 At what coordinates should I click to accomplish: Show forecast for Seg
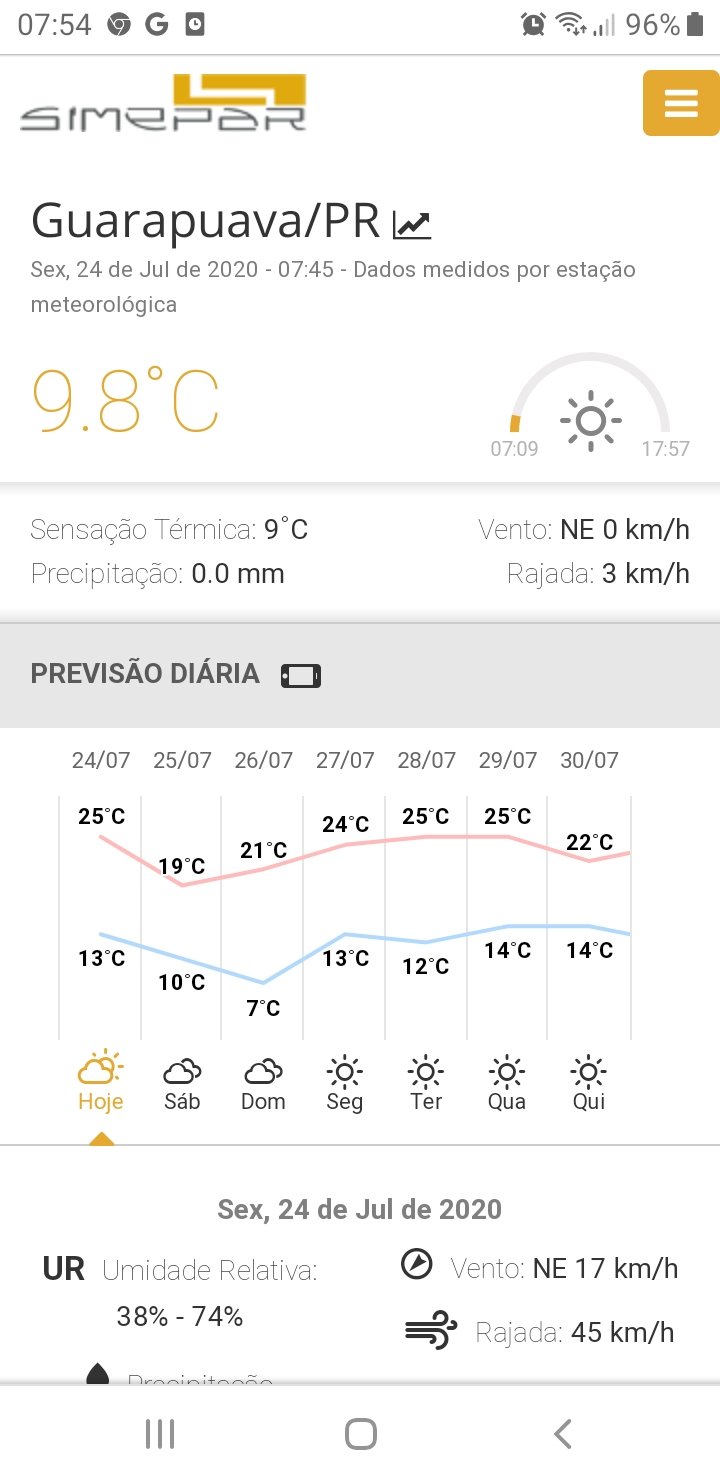(x=345, y=1082)
